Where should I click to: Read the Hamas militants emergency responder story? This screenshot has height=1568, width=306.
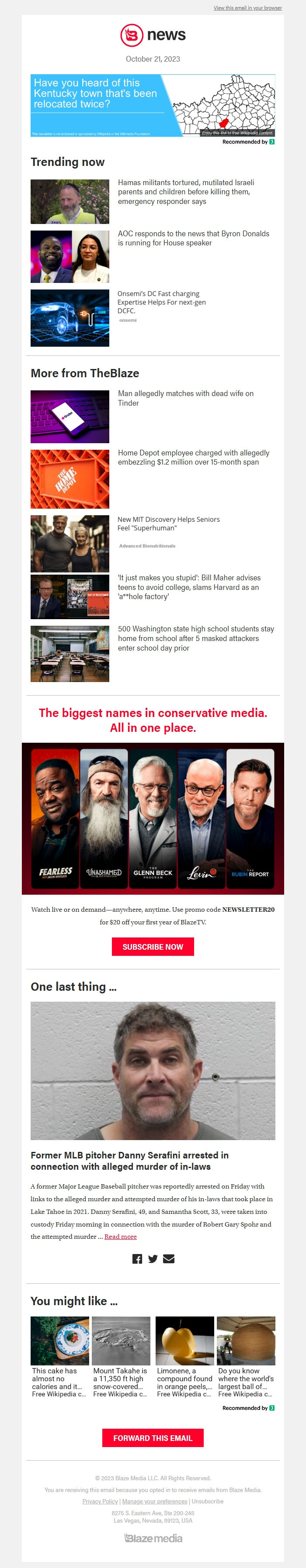tap(185, 192)
